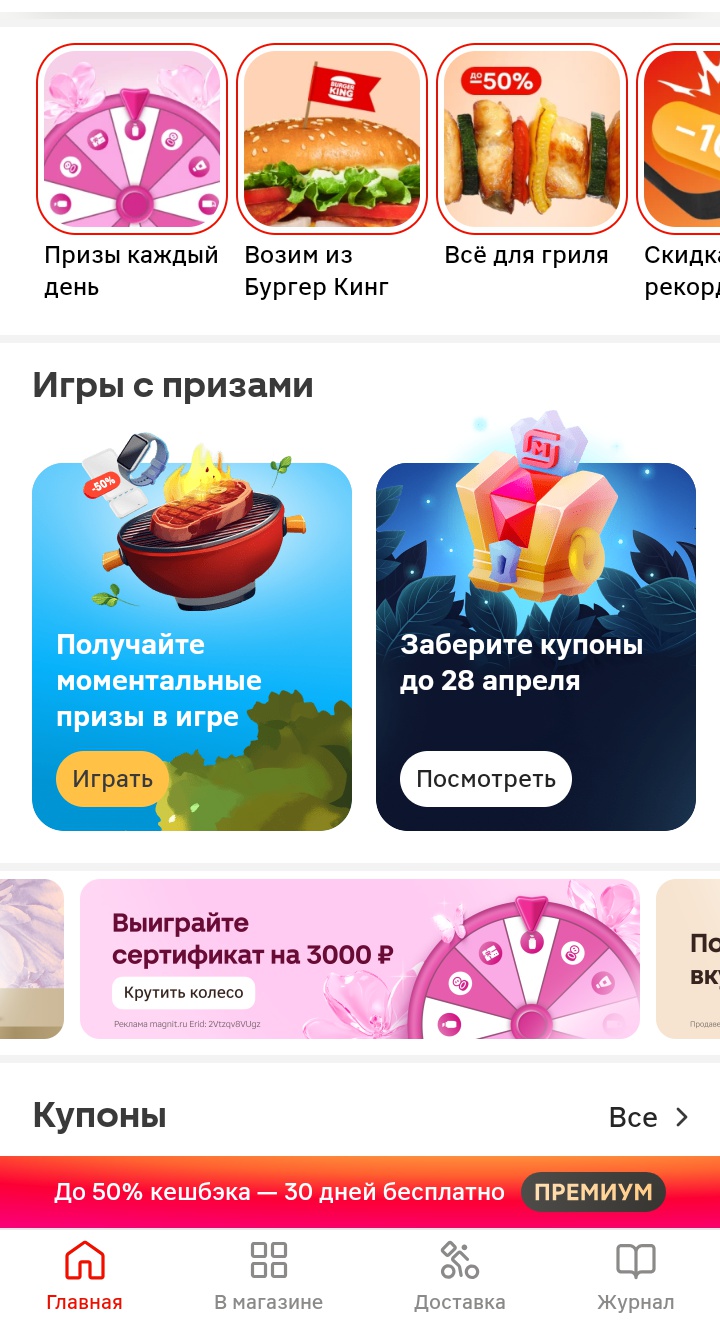Tap the Посмотреть coupons button
Screen dimensions: 720x1324
[486, 779]
